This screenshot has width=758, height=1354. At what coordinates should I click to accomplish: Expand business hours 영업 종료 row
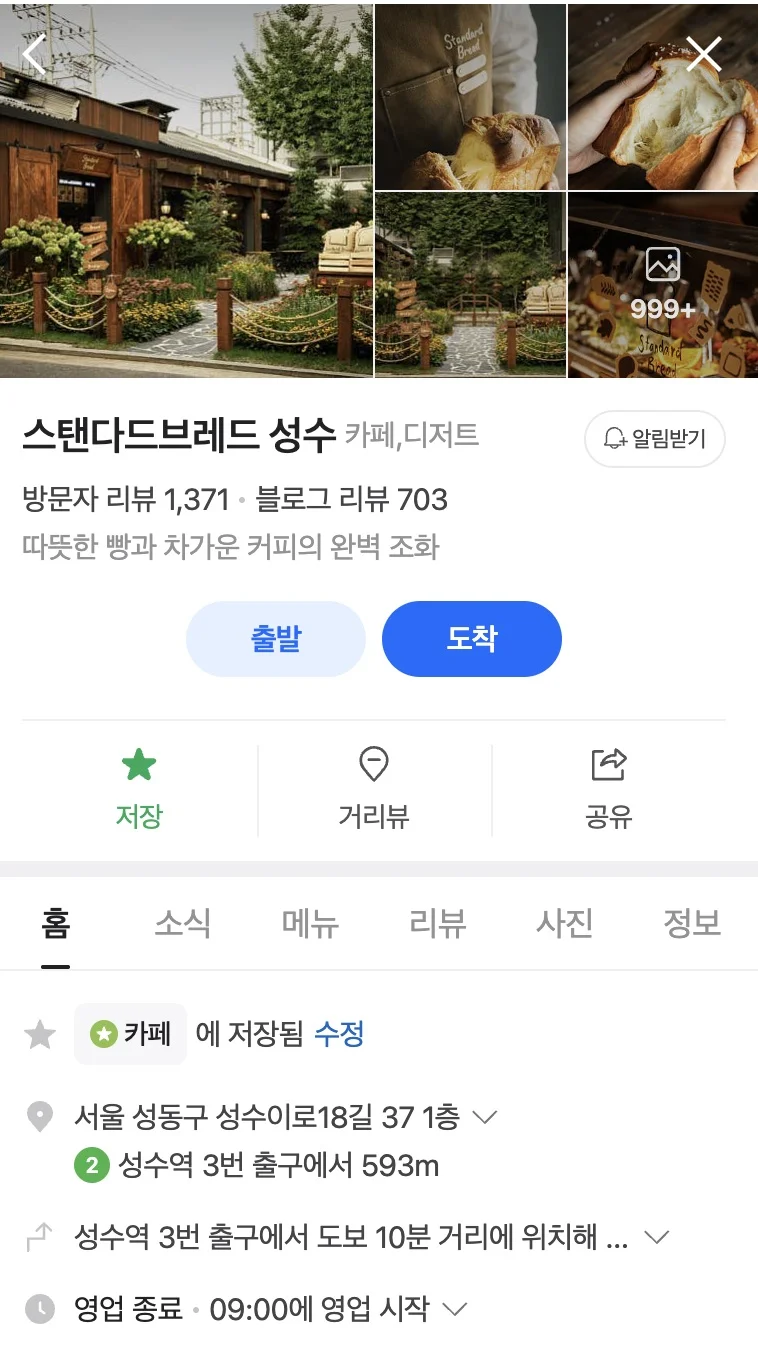455,1309
